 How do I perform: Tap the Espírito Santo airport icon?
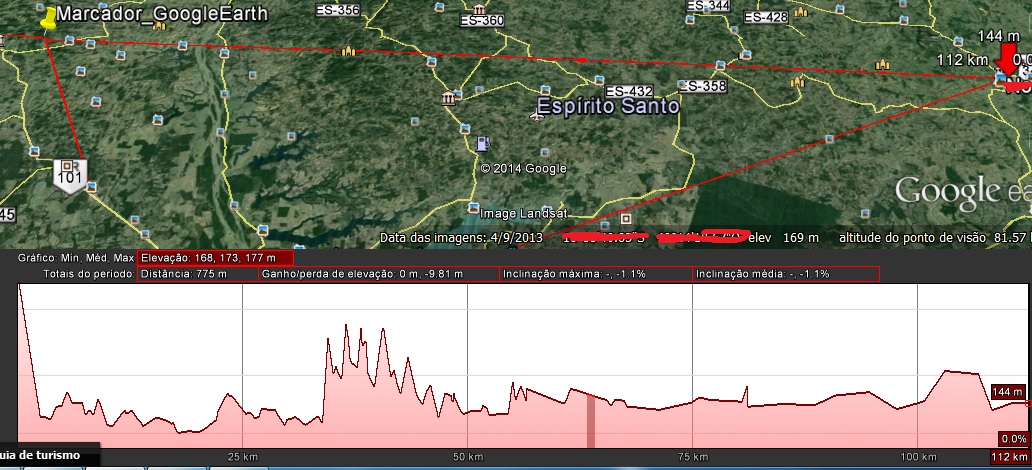[x=539, y=116]
